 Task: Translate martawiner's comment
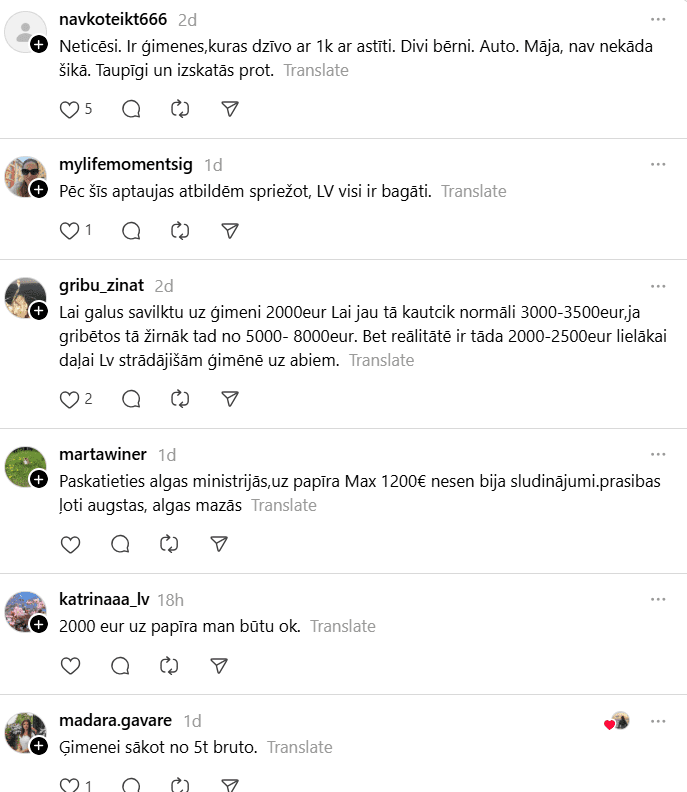(x=284, y=505)
